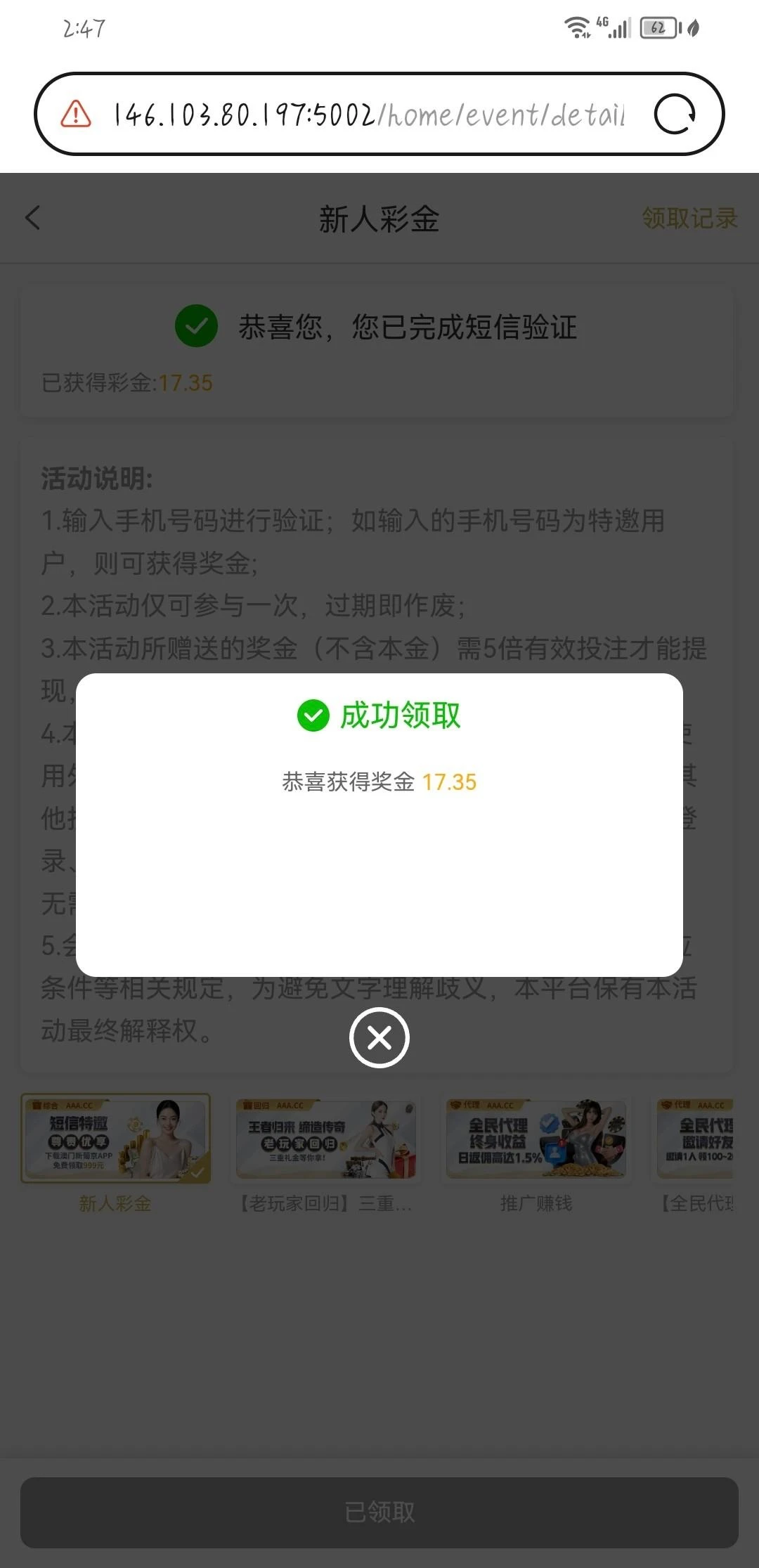
Task: Tap the URL address field
Action: pos(365,113)
